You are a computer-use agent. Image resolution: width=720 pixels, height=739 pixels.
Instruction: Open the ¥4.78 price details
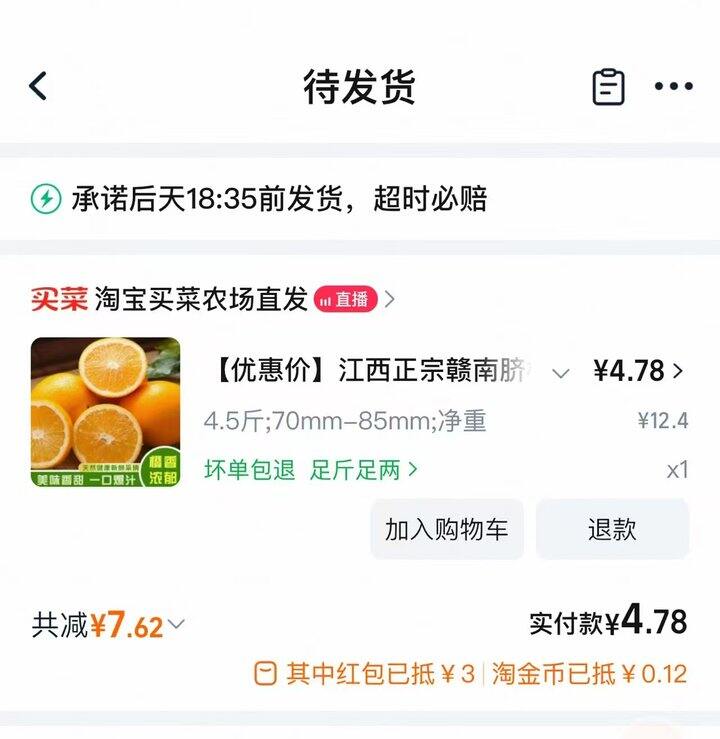(x=639, y=371)
